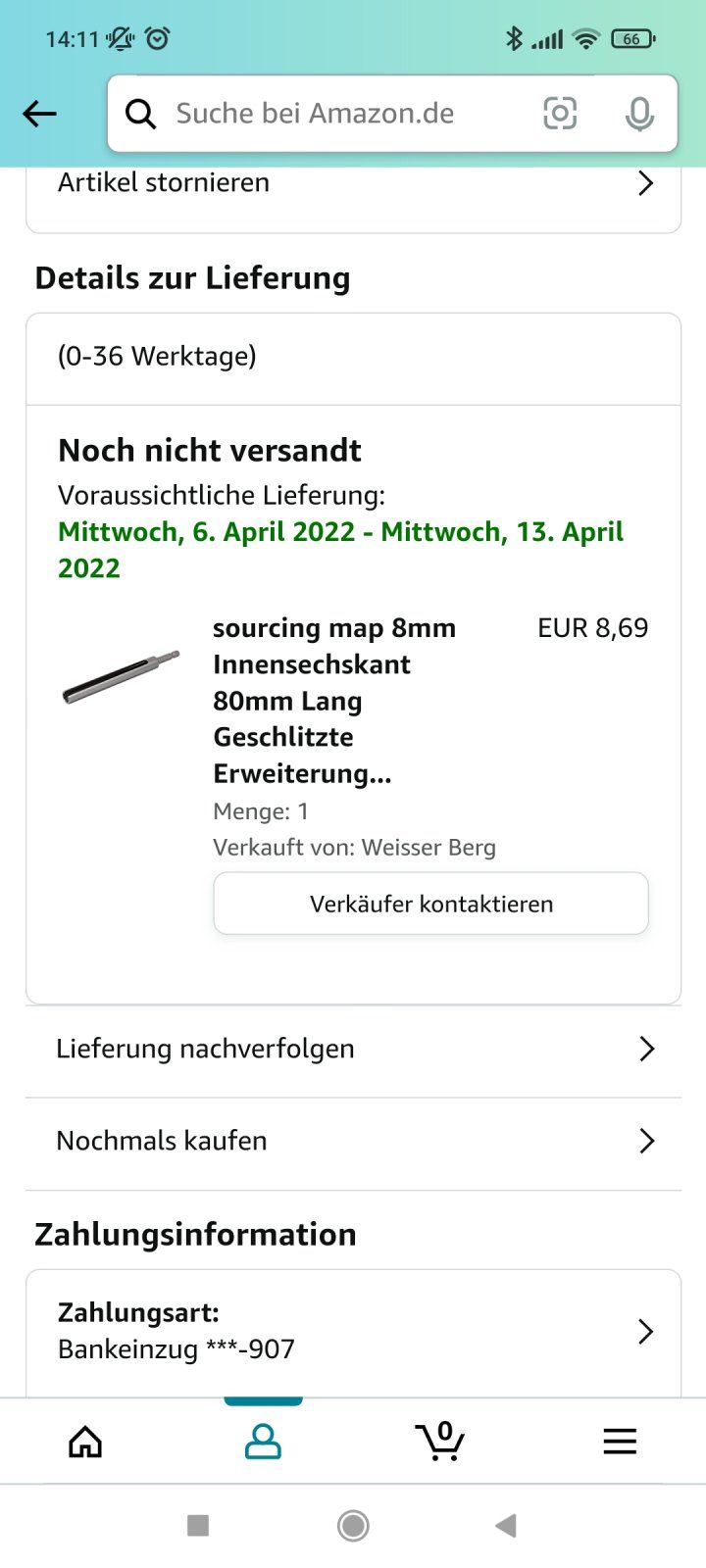Viewport: 706px width, 1568px height.
Task: Tap the system home button
Action: click(x=353, y=1525)
